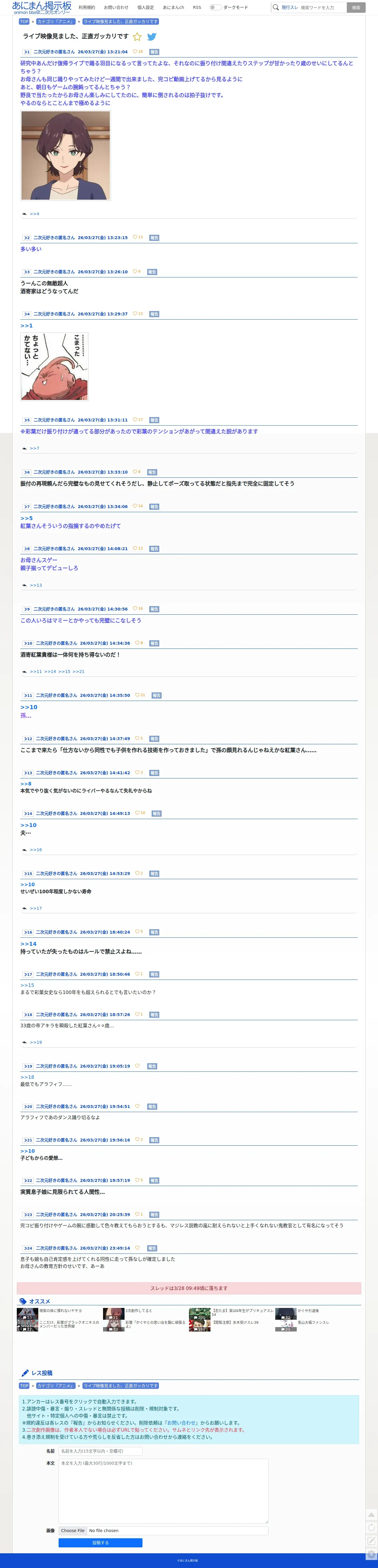Choose an image file to attach
Image resolution: width=378 pixels, height=1568 pixels.
pos(72,1530)
